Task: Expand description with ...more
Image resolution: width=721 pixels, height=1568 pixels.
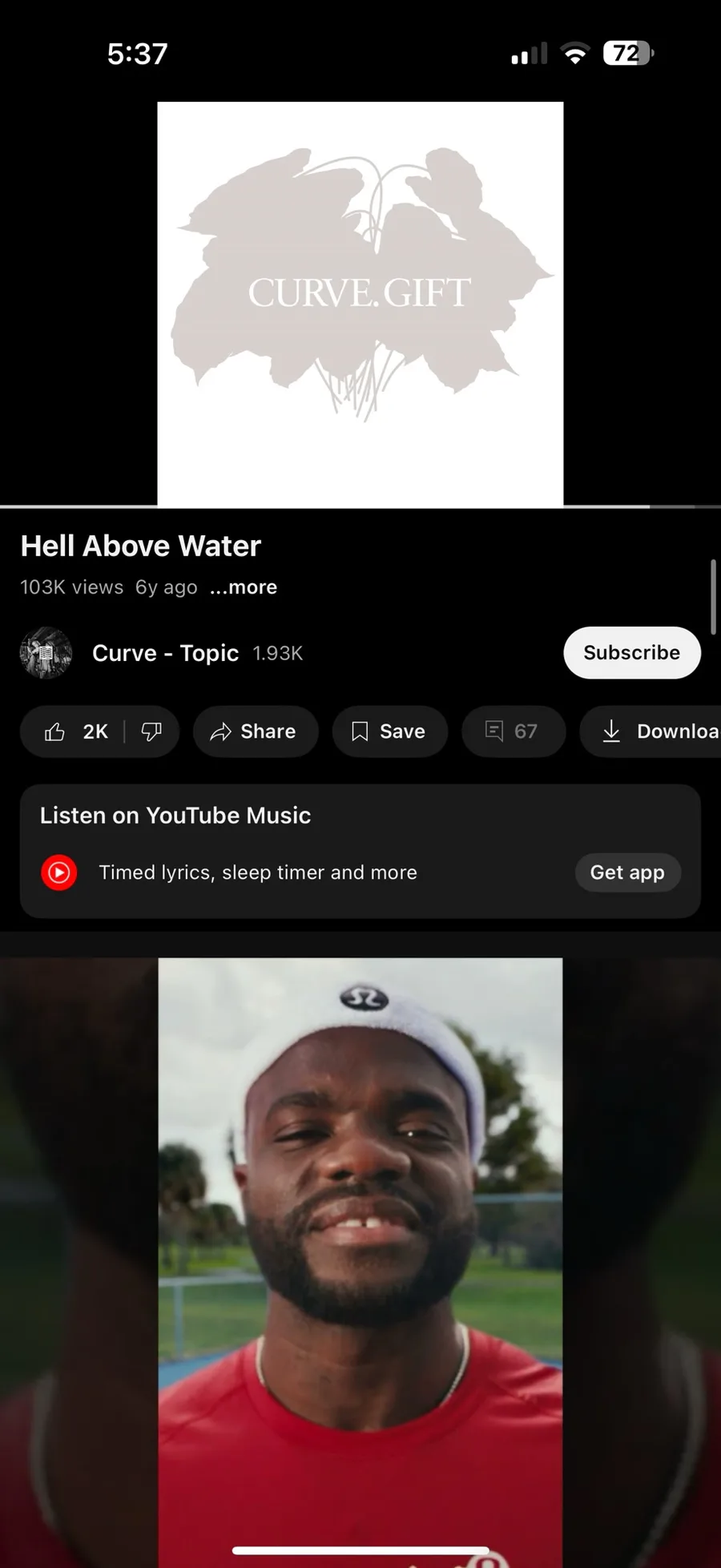Action: (244, 587)
